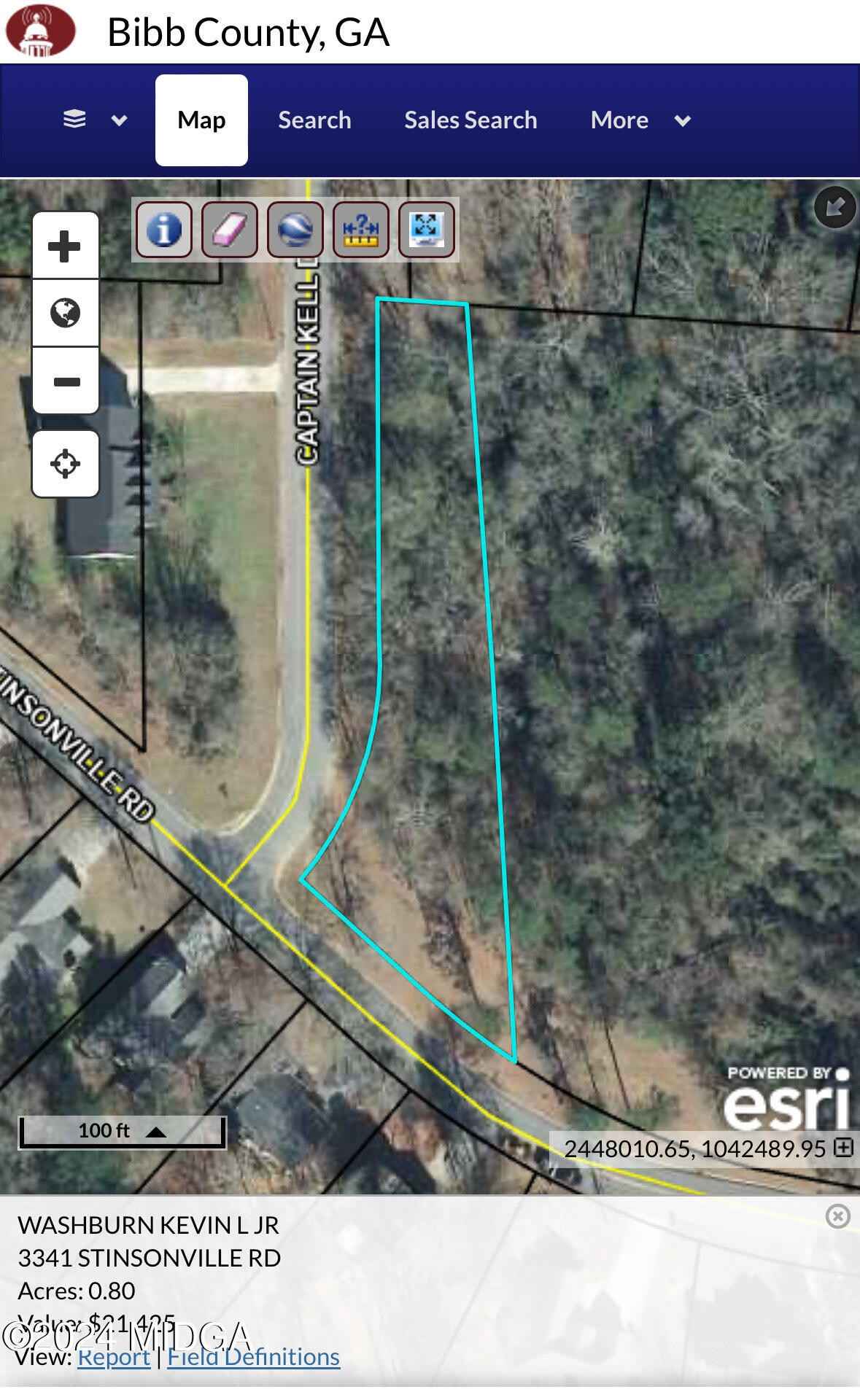This screenshot has width=860, height=1400.
Task: Activate the Eraser selection clear tool
Action: [x=228, y=232]
